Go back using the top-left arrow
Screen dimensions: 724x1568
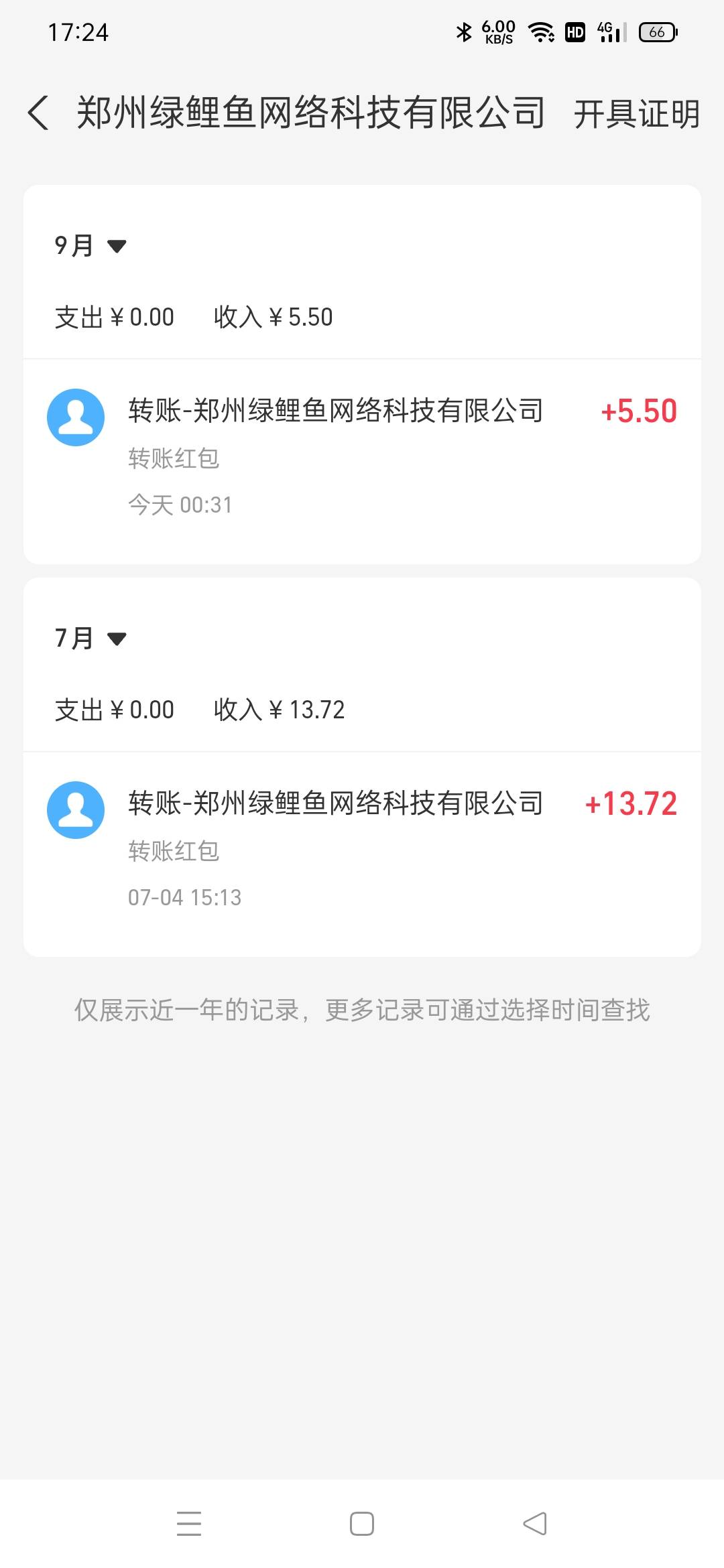click(38, 113)
